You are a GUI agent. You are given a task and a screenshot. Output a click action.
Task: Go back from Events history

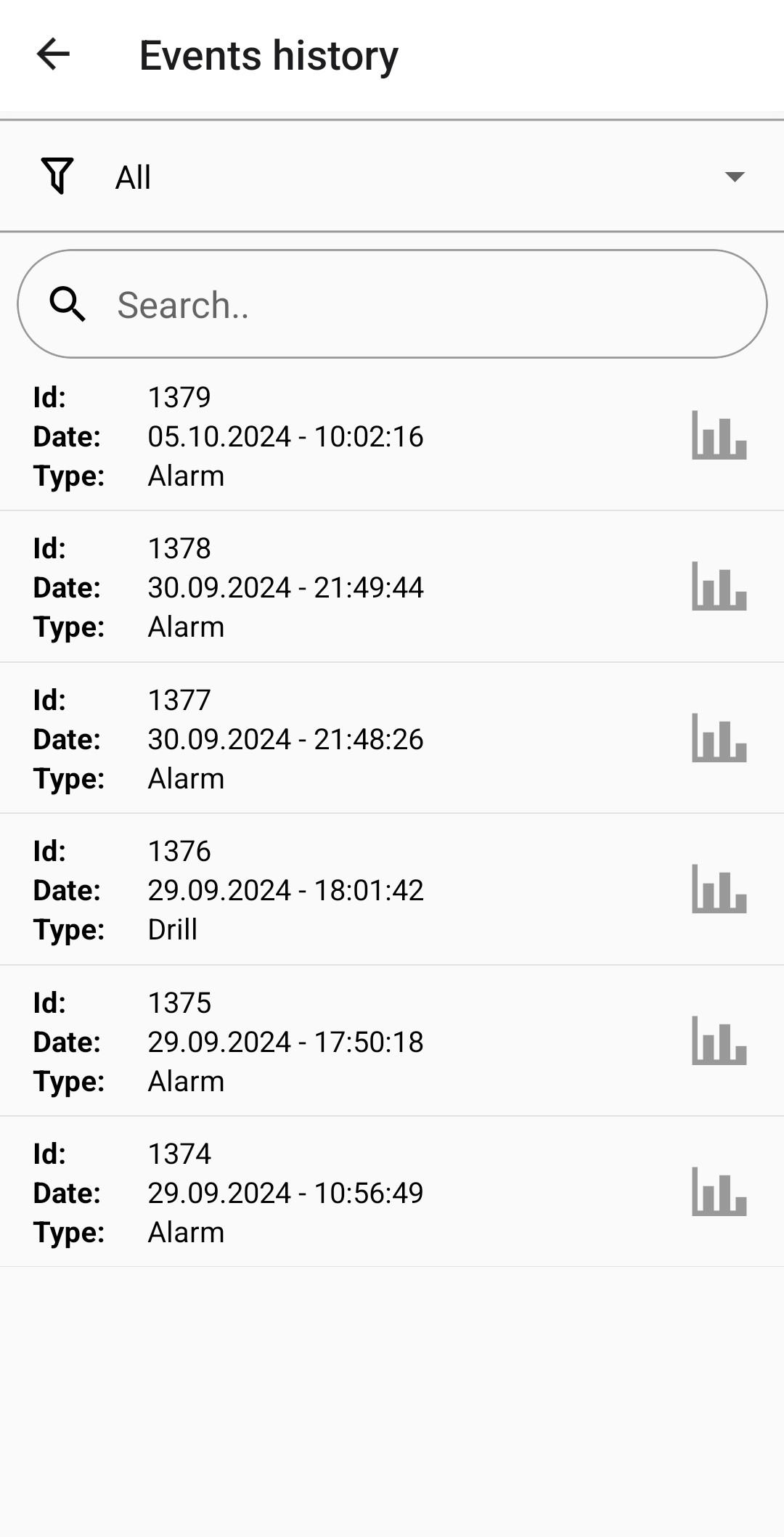(53, 54)
